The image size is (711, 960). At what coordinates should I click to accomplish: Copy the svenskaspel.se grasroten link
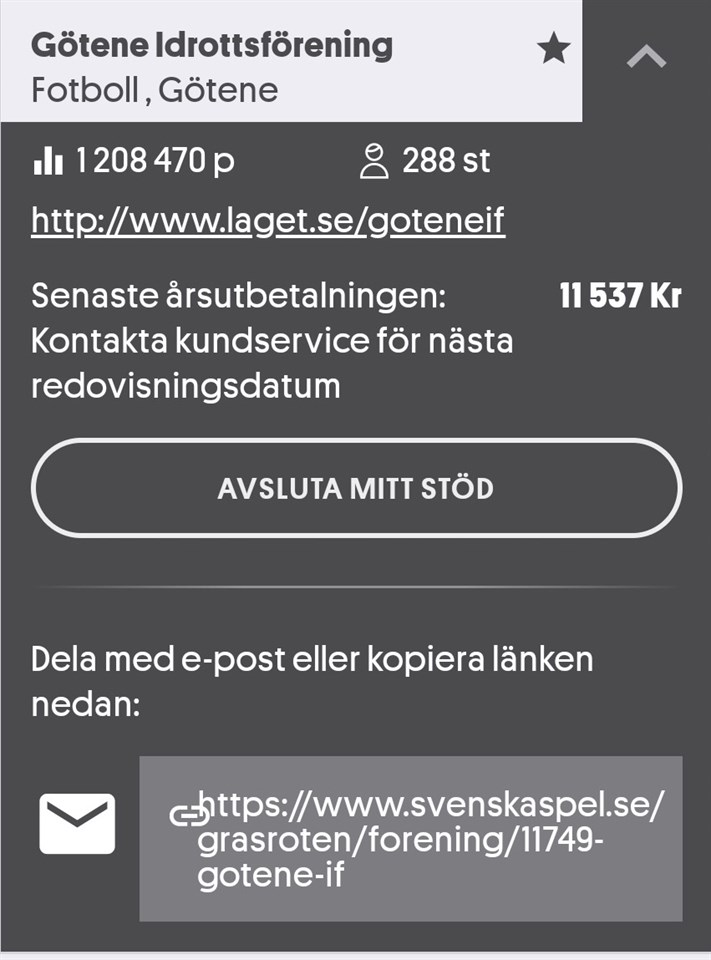pos(411,838)
